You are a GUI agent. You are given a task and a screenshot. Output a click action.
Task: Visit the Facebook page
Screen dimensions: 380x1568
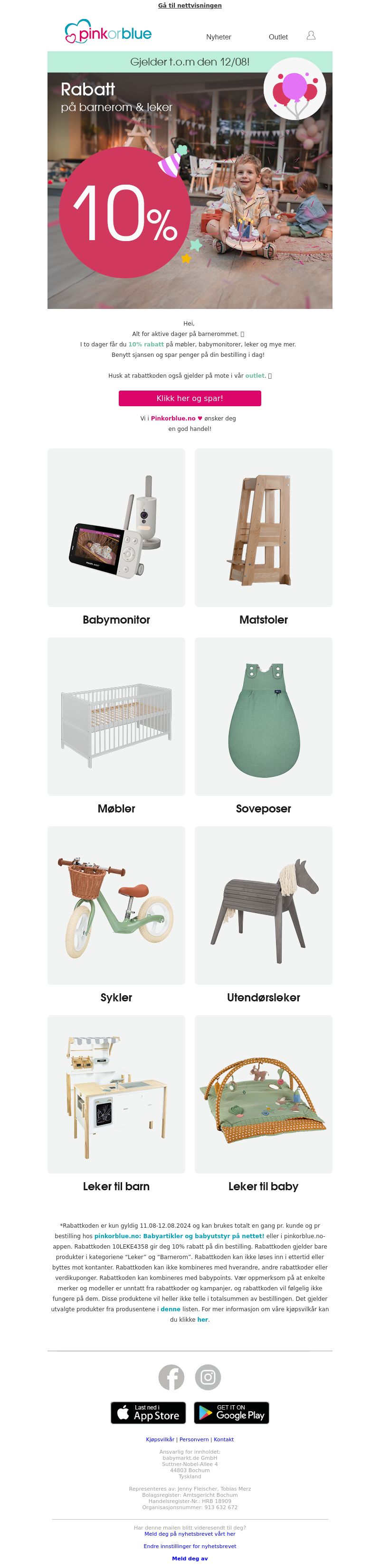[171, 1377]
